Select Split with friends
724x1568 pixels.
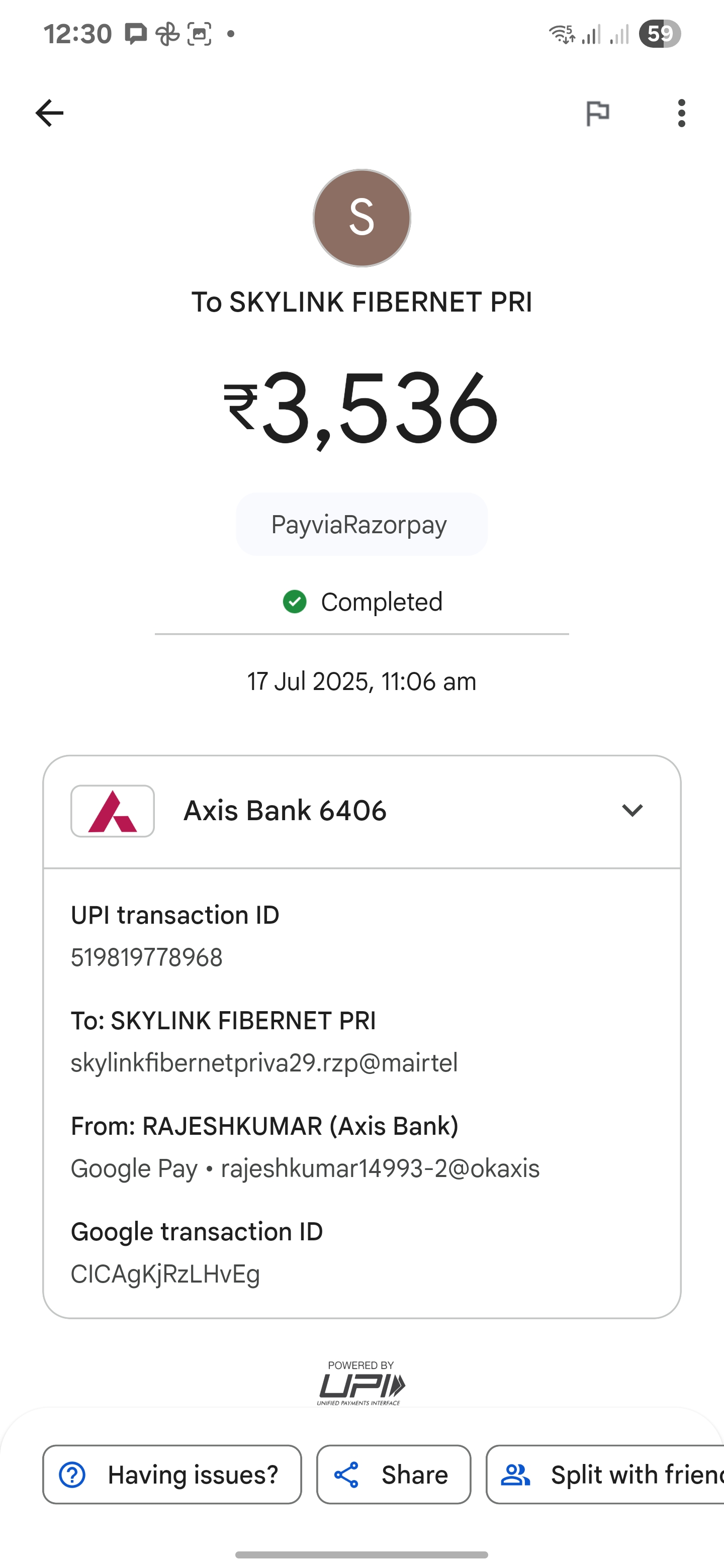(x=605, y=1474)
